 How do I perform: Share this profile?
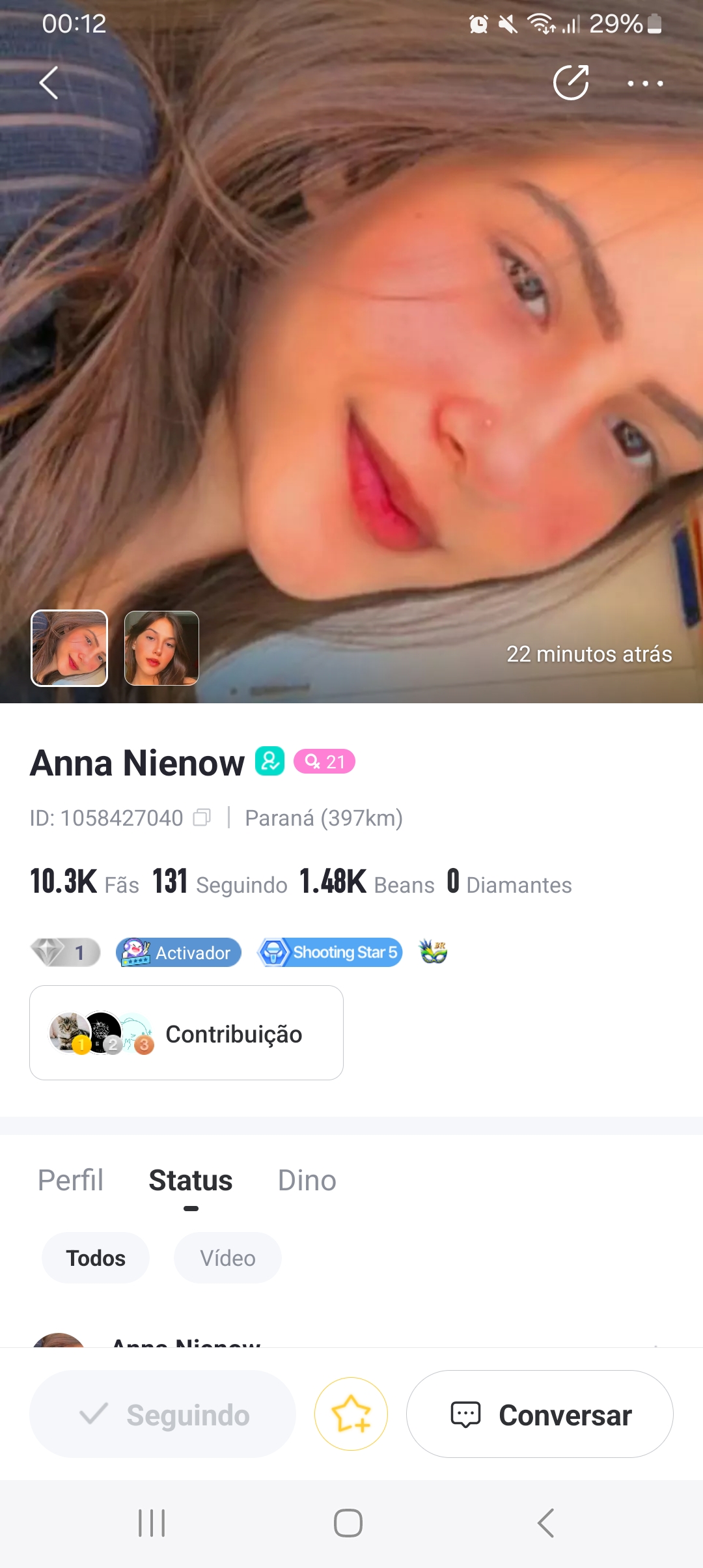(x=571, y=83)
